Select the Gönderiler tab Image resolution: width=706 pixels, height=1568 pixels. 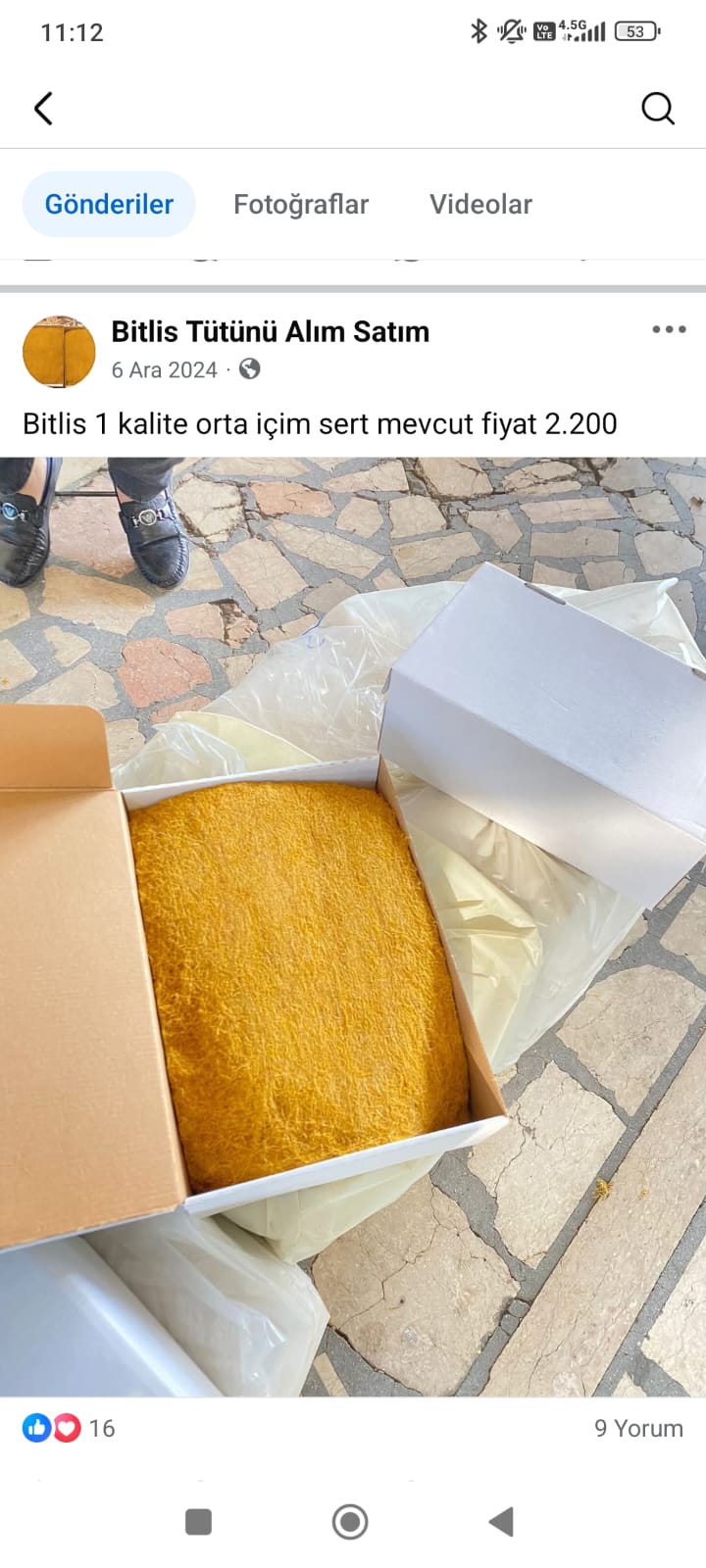click(x=109, y=204)
